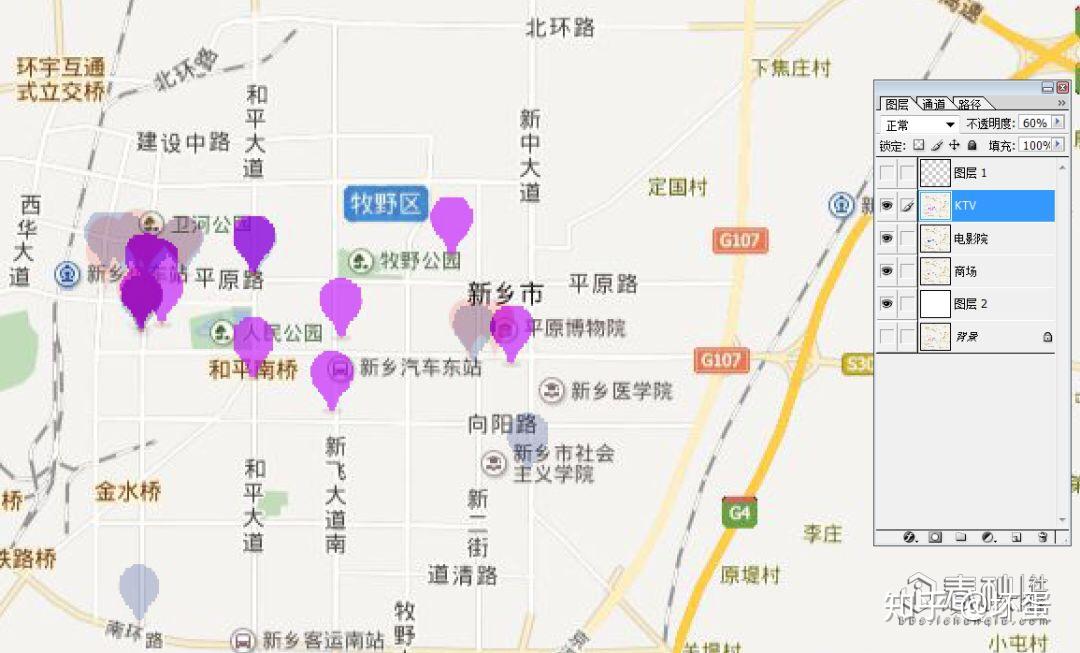Toggle lock position (move) icon

tap(955, 146)
